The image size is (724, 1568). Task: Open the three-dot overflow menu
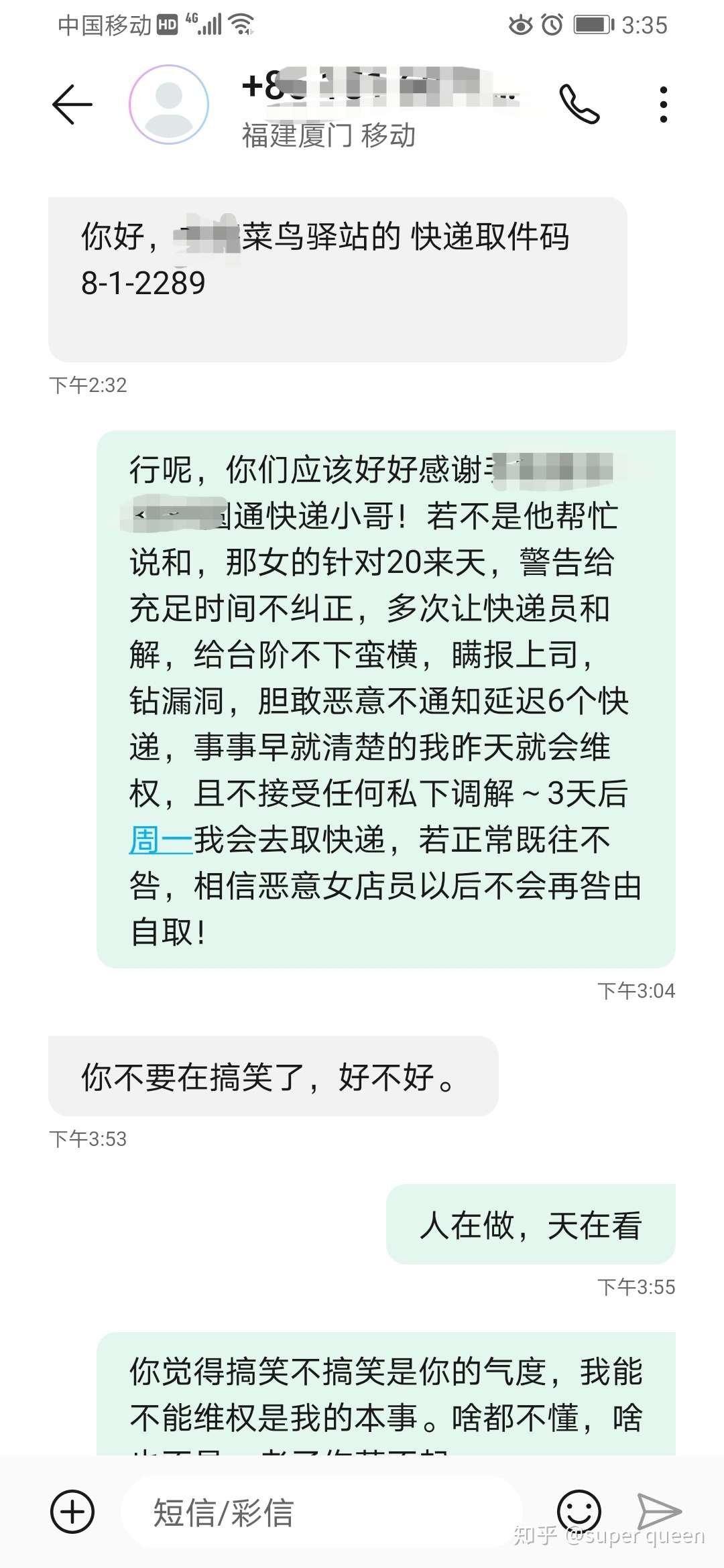663,105
